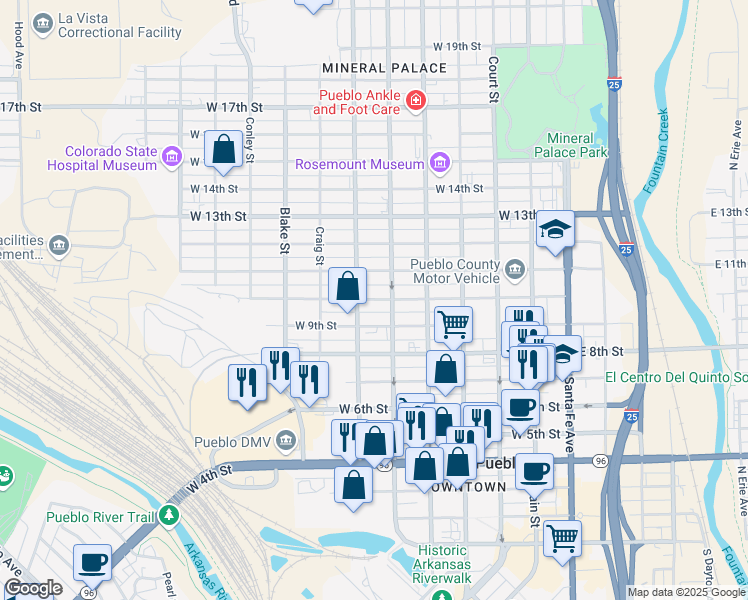Select the shopping bag marker beside Craig St

pyautogui.click(x=347, y=288)
